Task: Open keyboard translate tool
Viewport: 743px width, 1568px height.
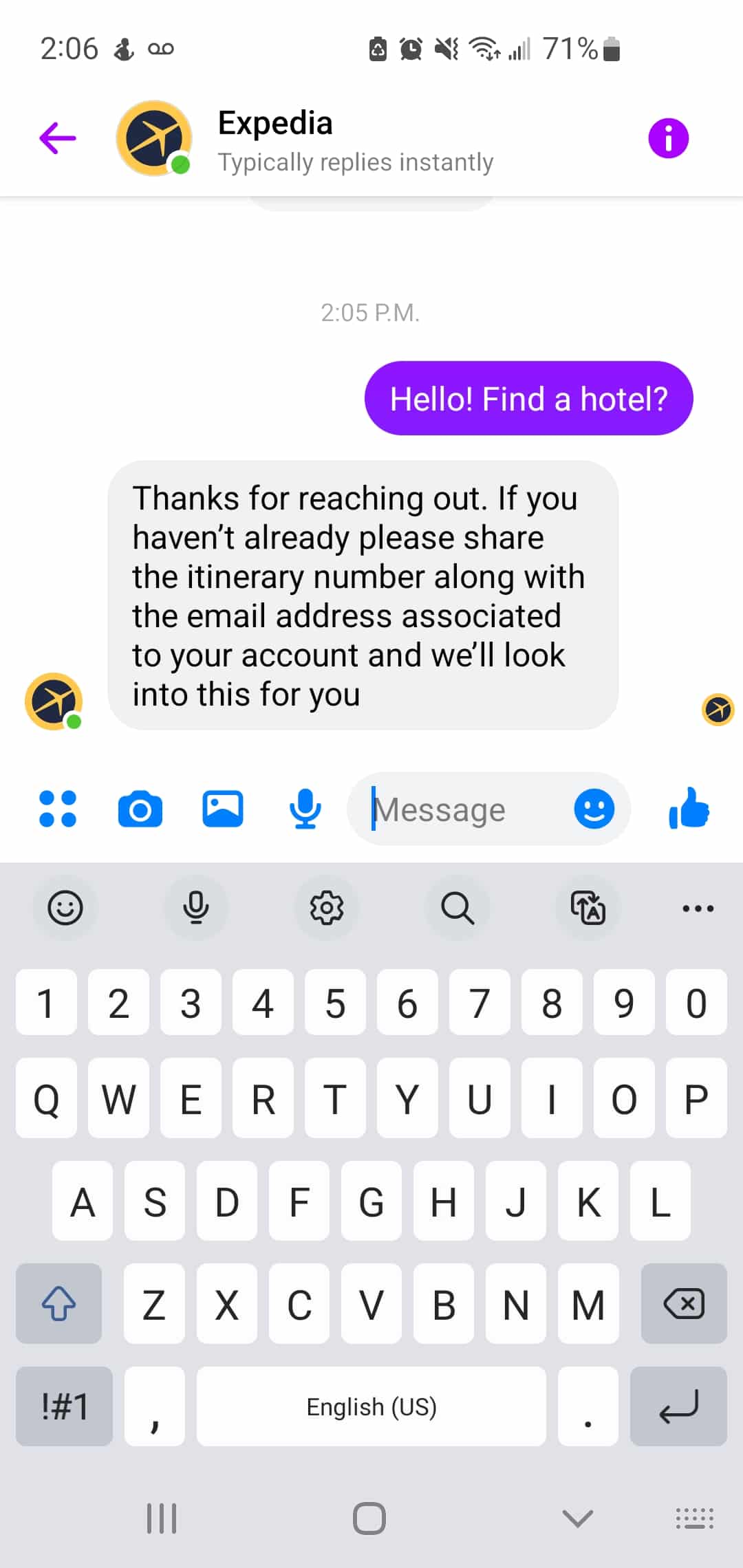Action: tap(588, 908)
